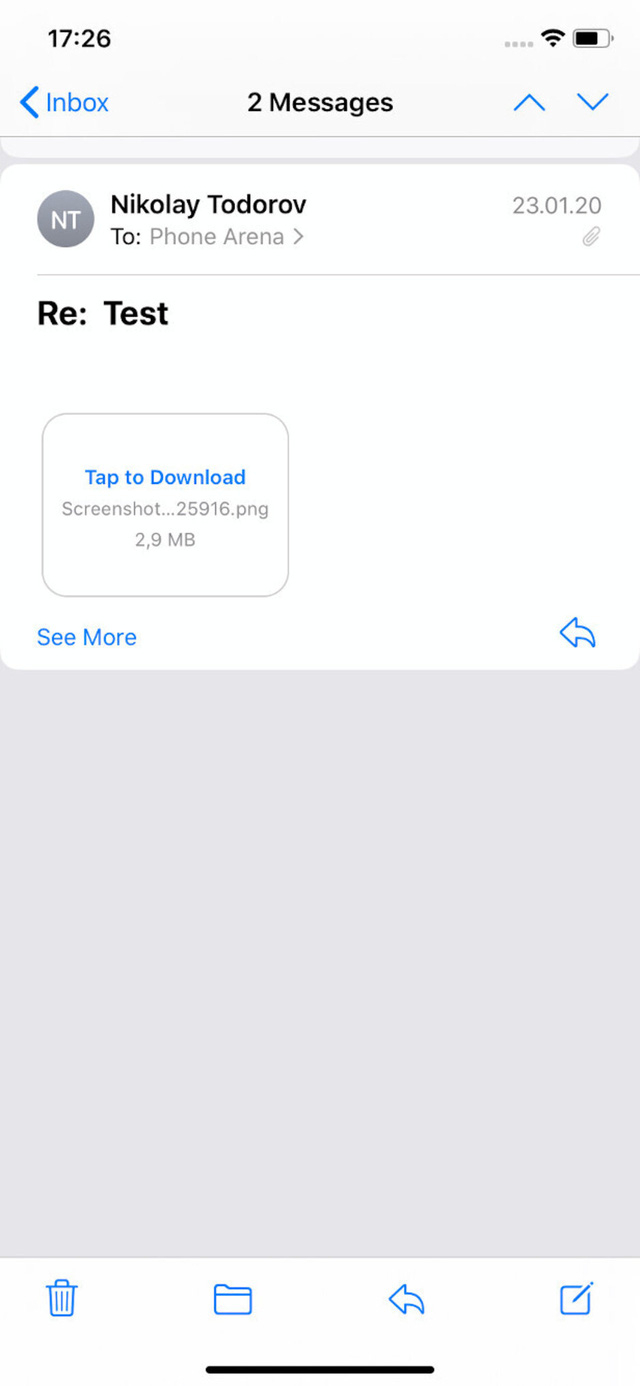Compose a new email

(577, 1298)
